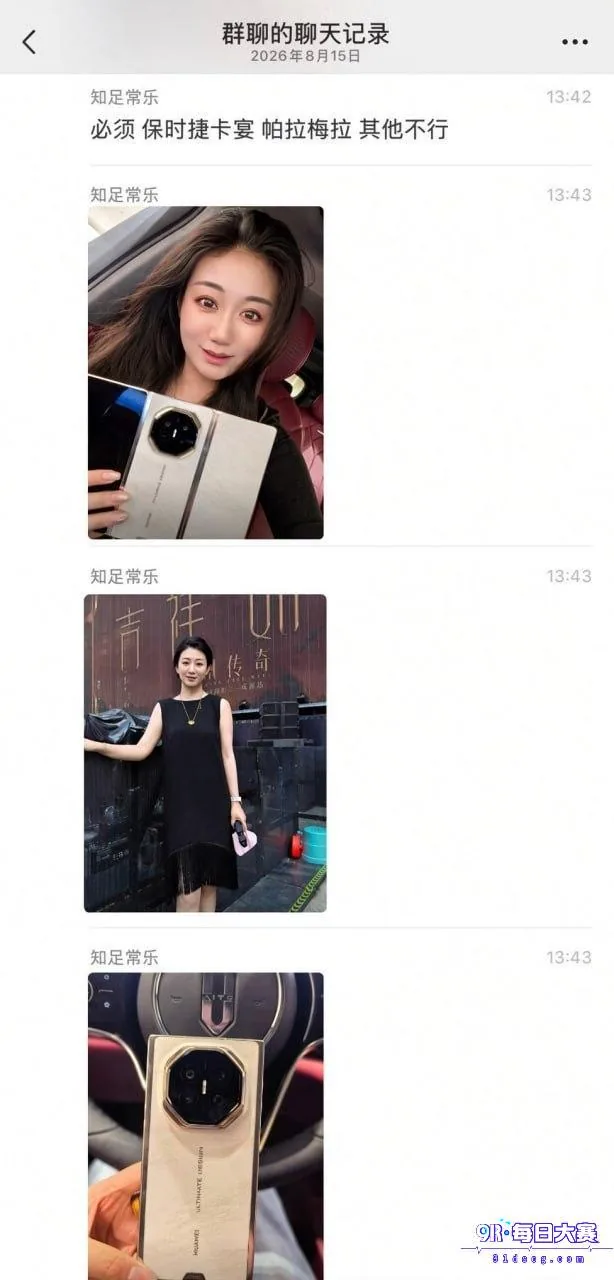
Task: Go back using the top-left arrow
Action: point(29,41)
